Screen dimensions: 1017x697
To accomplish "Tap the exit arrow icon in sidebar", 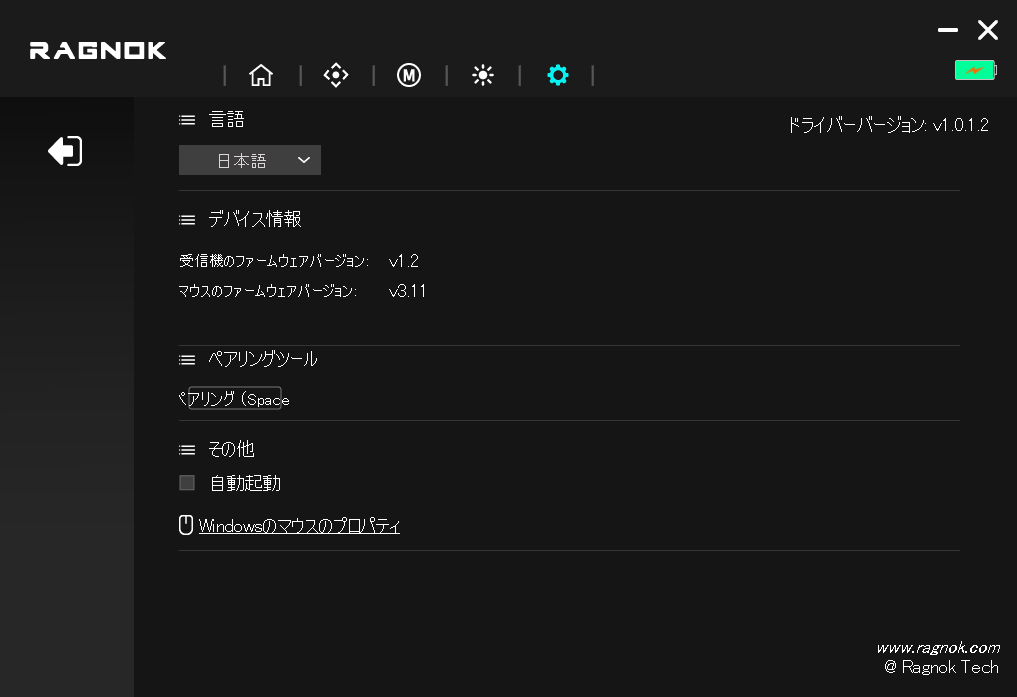I will pos(65,152).
